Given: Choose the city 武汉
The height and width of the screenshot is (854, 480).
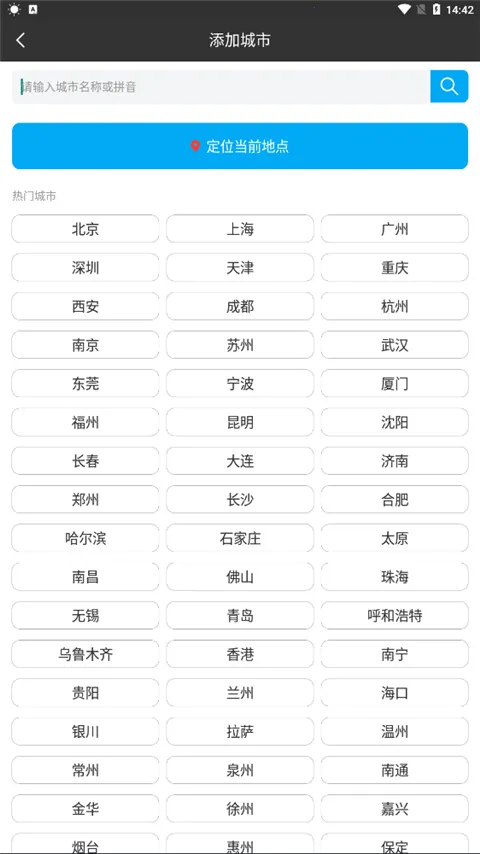Looking at the screenshot, I should (394, 345).
